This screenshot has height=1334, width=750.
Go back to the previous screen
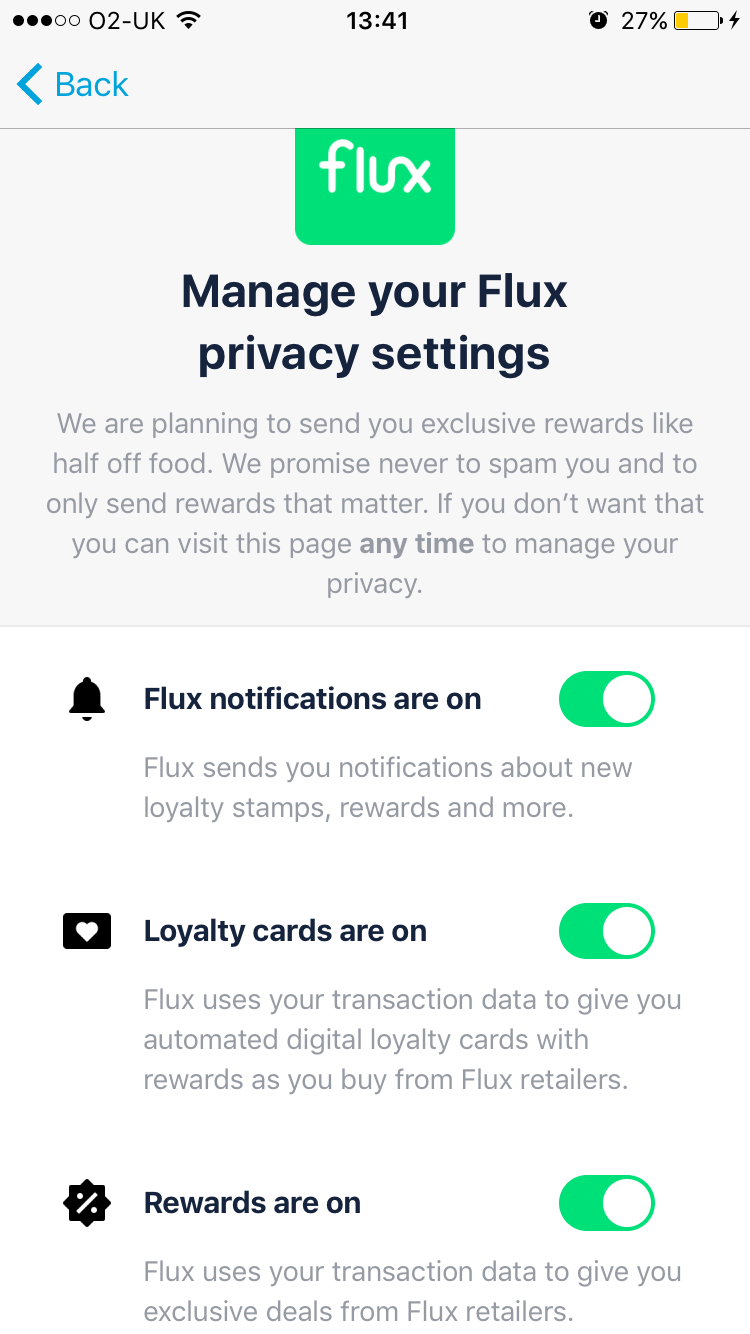73,85
